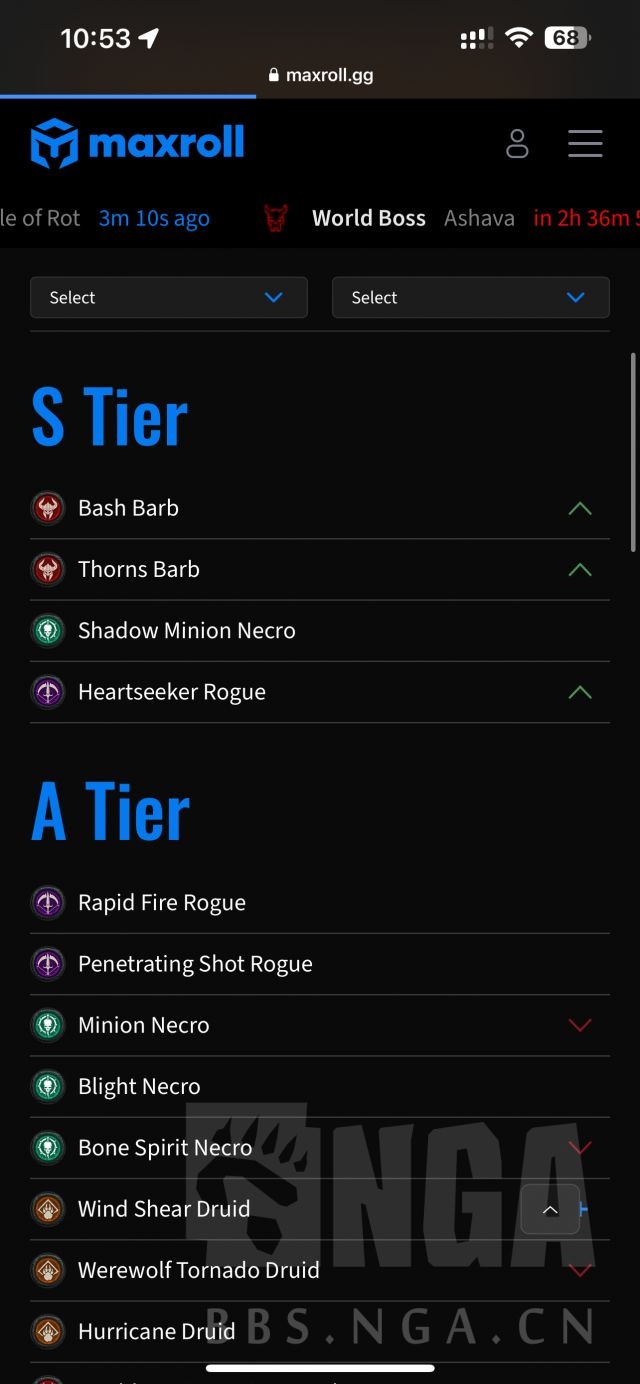Open the Werewolf Tornado Druid build
640x1384 pixels.
pyautogui.click(x=198, y=1270)
